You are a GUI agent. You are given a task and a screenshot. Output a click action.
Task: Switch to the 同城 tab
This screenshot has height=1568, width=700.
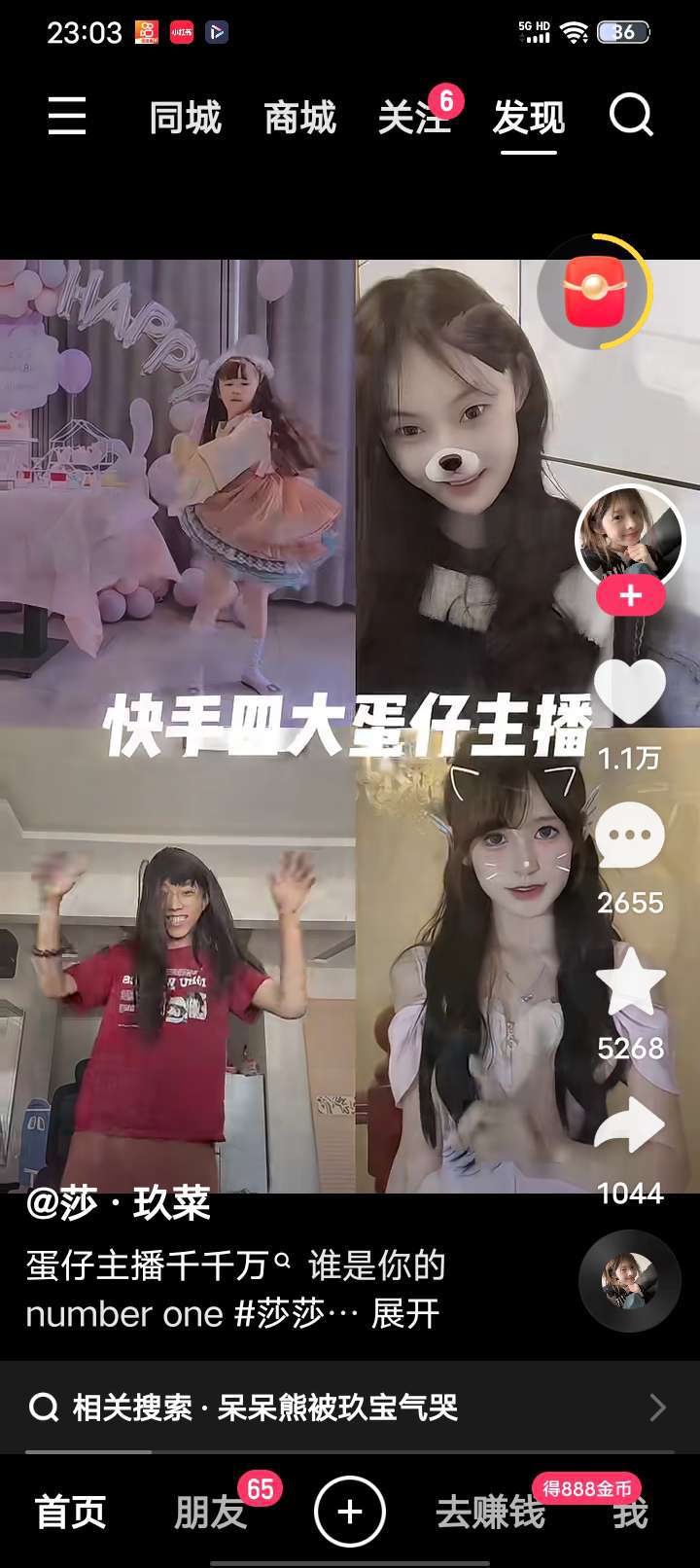pos(185,118)
